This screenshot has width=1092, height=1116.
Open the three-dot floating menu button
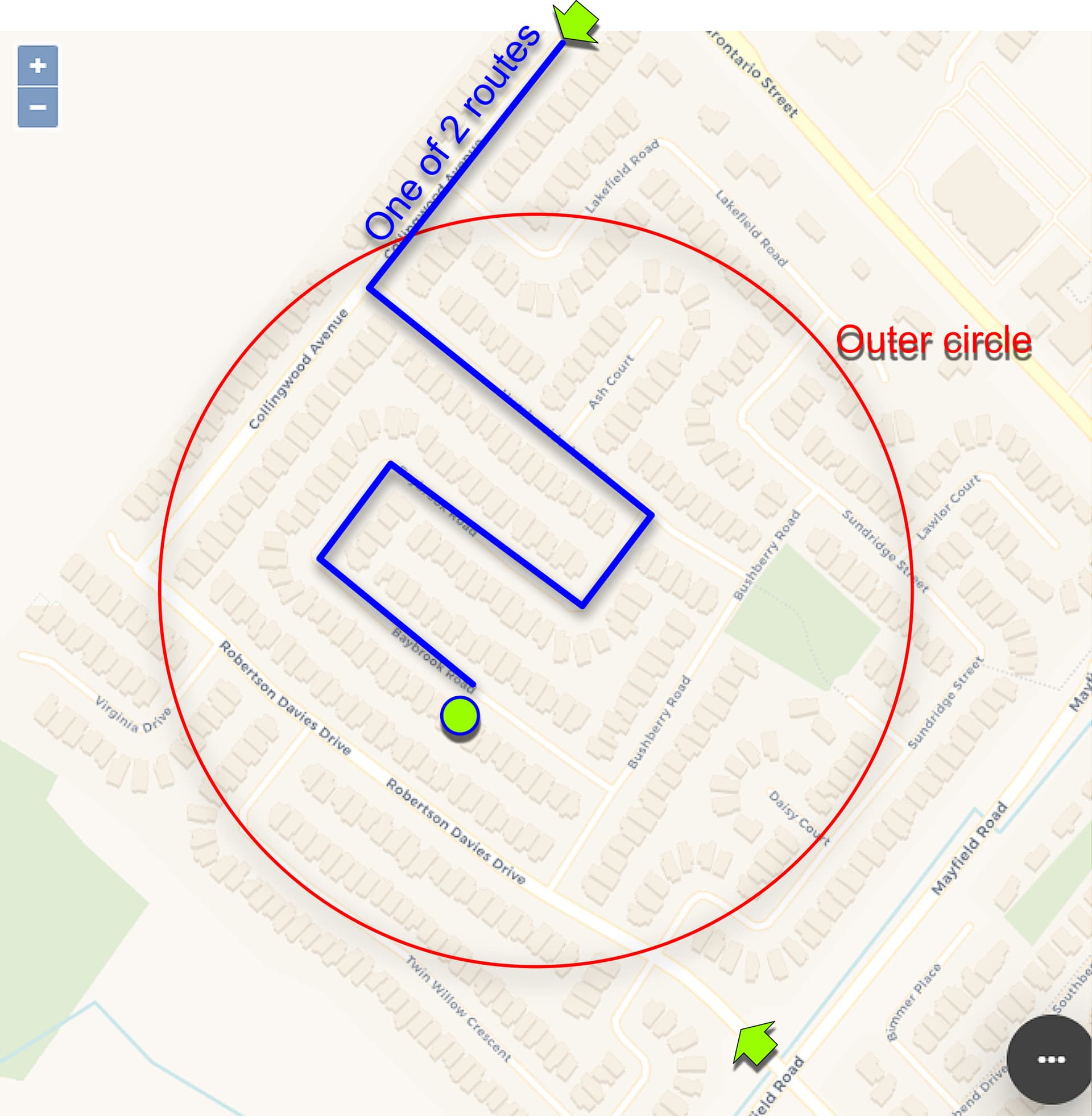coord(1050,1059)
